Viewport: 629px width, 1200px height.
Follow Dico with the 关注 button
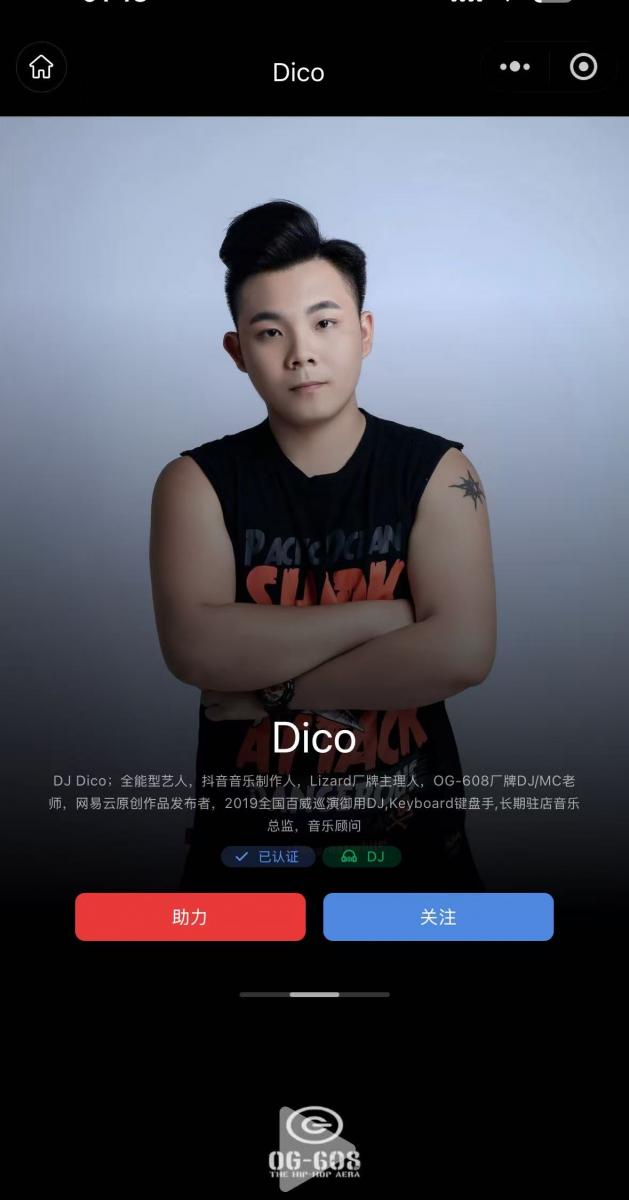438,916
